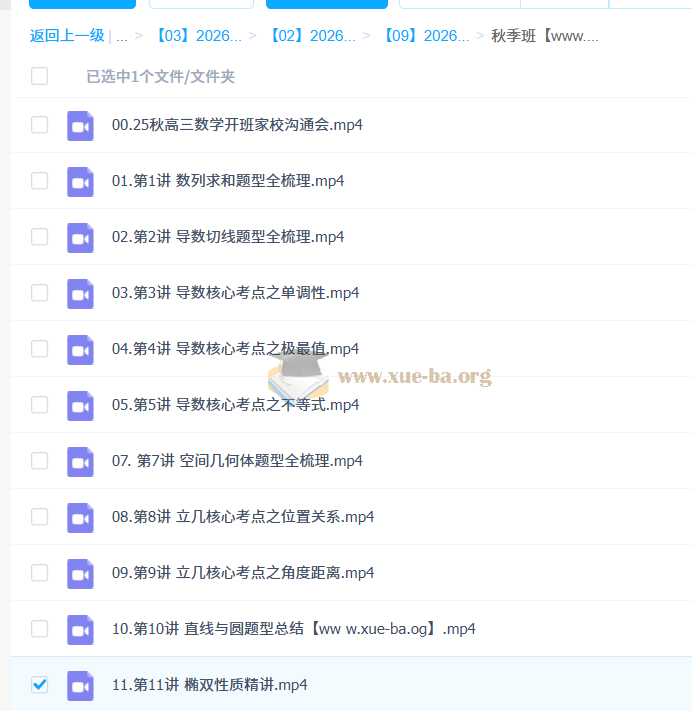Tick checkbox for 05.第5讲 导数核心考点之不等式

[39, 405]
